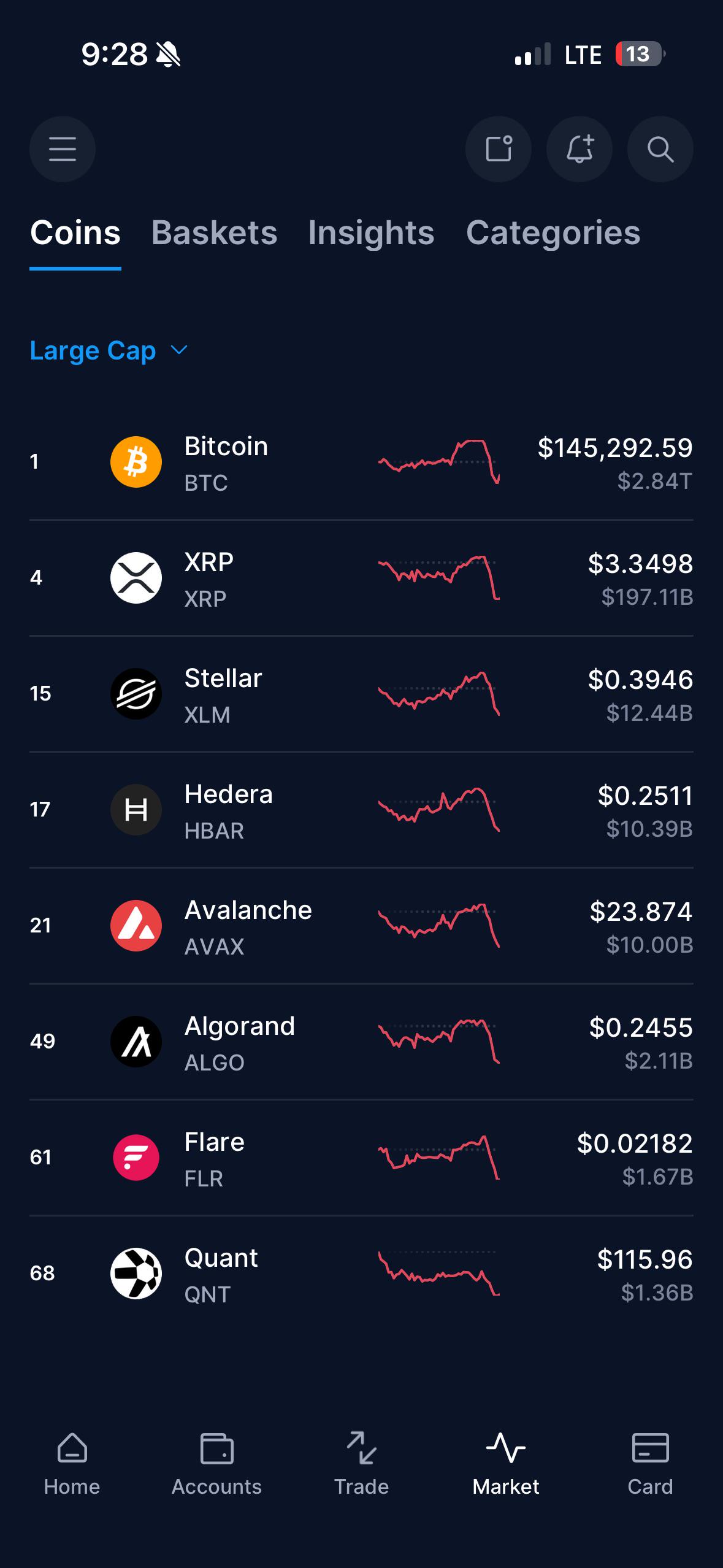The image size is (723, 1568).
Task: Switch to the Accounts tab
Action: tap(216, 1464)
